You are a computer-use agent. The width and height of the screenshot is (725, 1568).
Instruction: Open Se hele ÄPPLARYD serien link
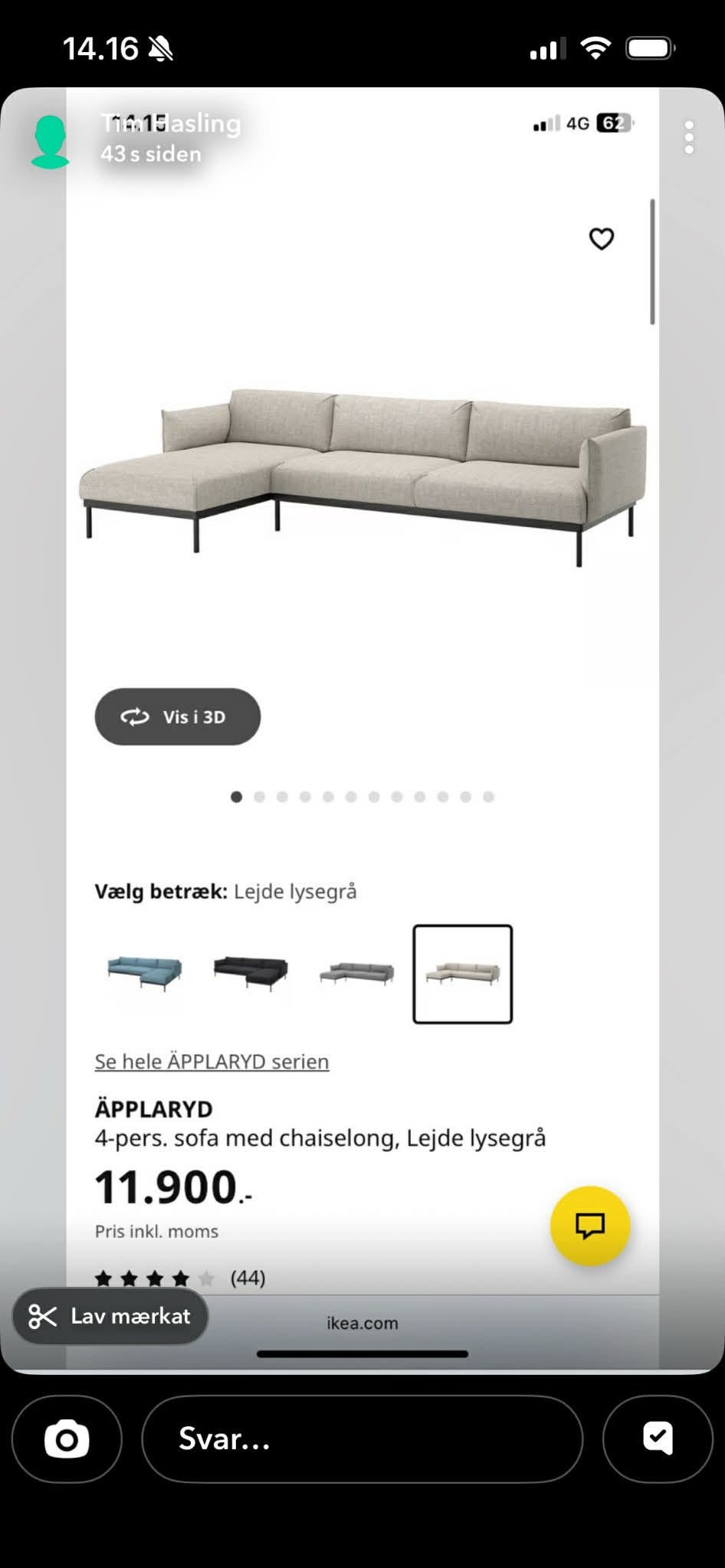point(212,1062)
